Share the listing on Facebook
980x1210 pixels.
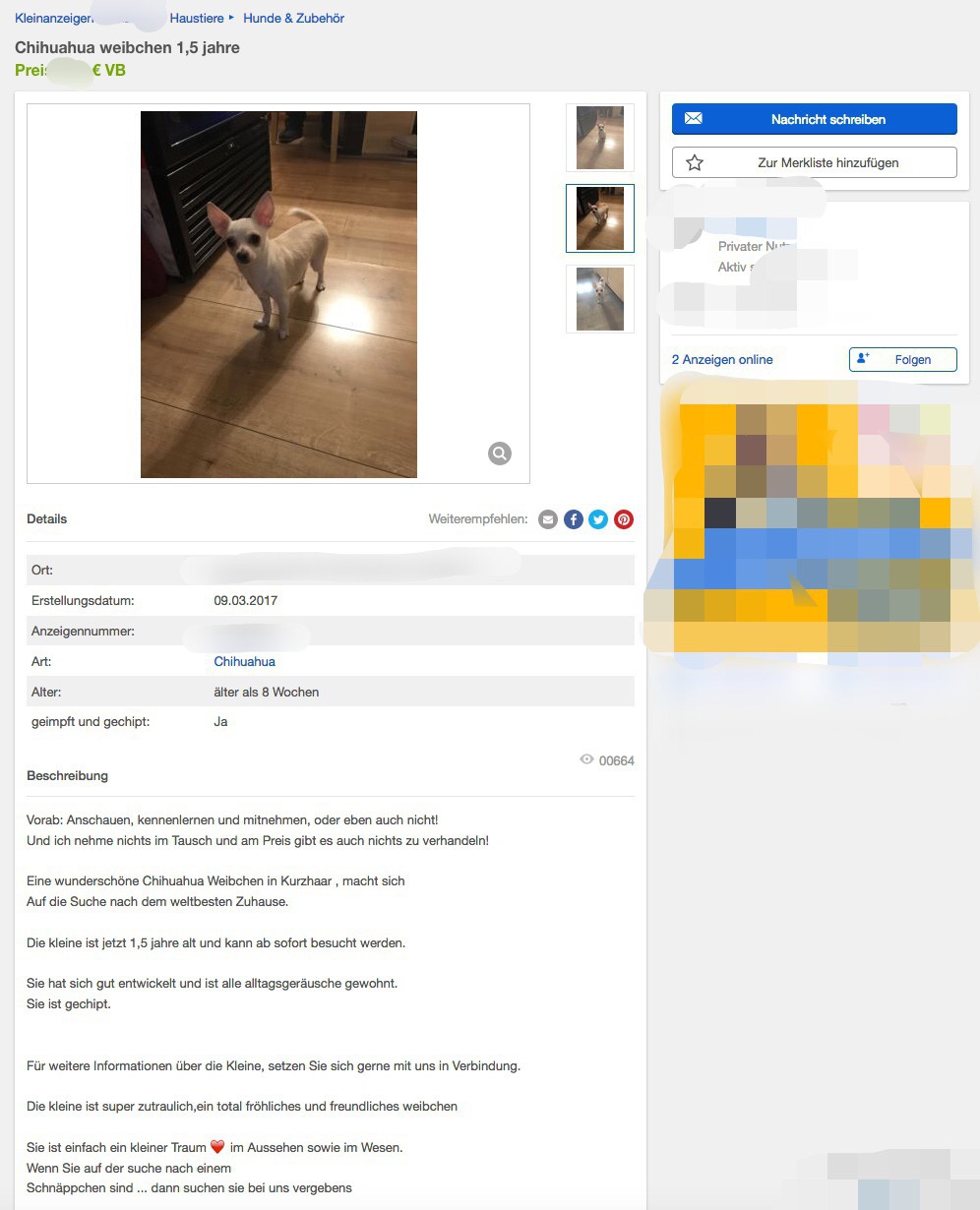click(x=574, y=519)
